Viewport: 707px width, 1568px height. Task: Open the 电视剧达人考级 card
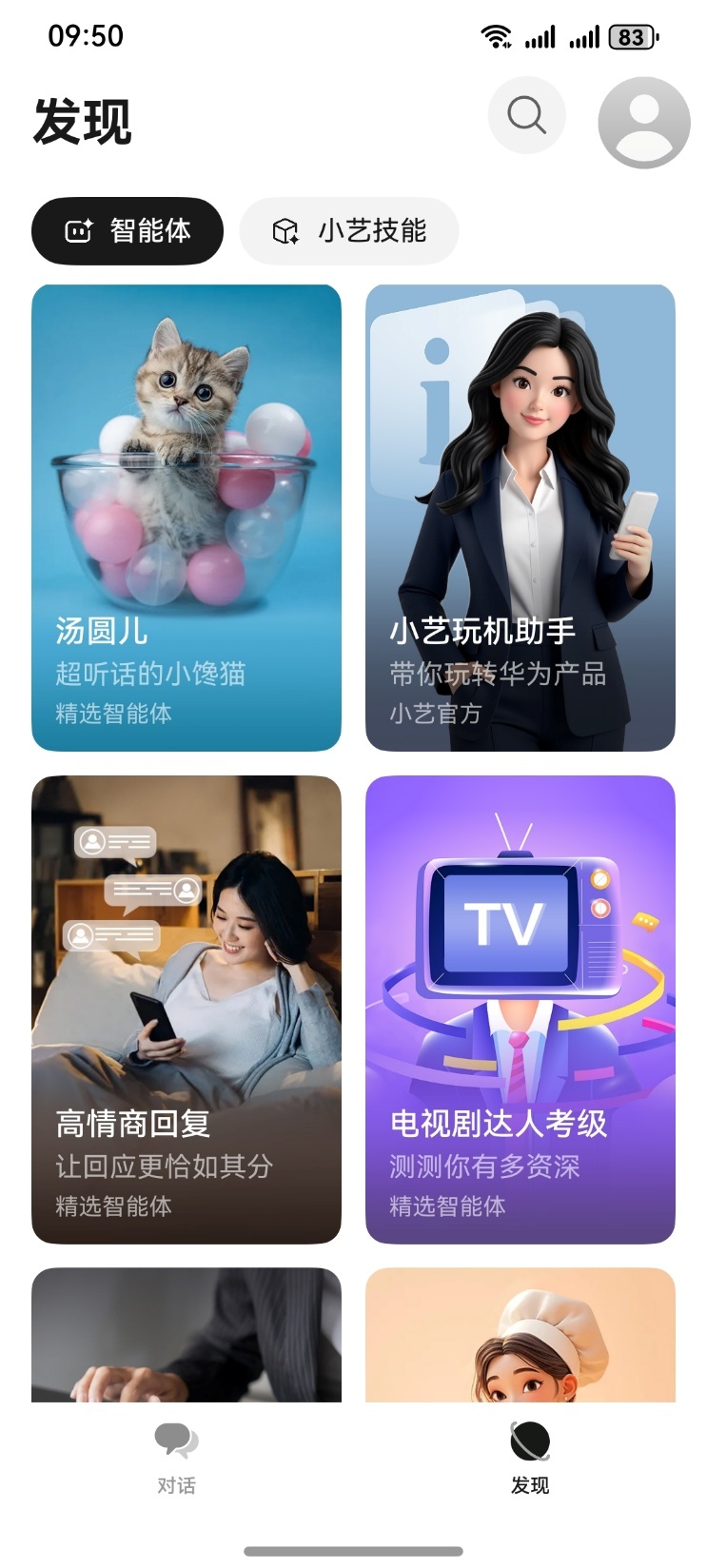(x=520, y=1009)
